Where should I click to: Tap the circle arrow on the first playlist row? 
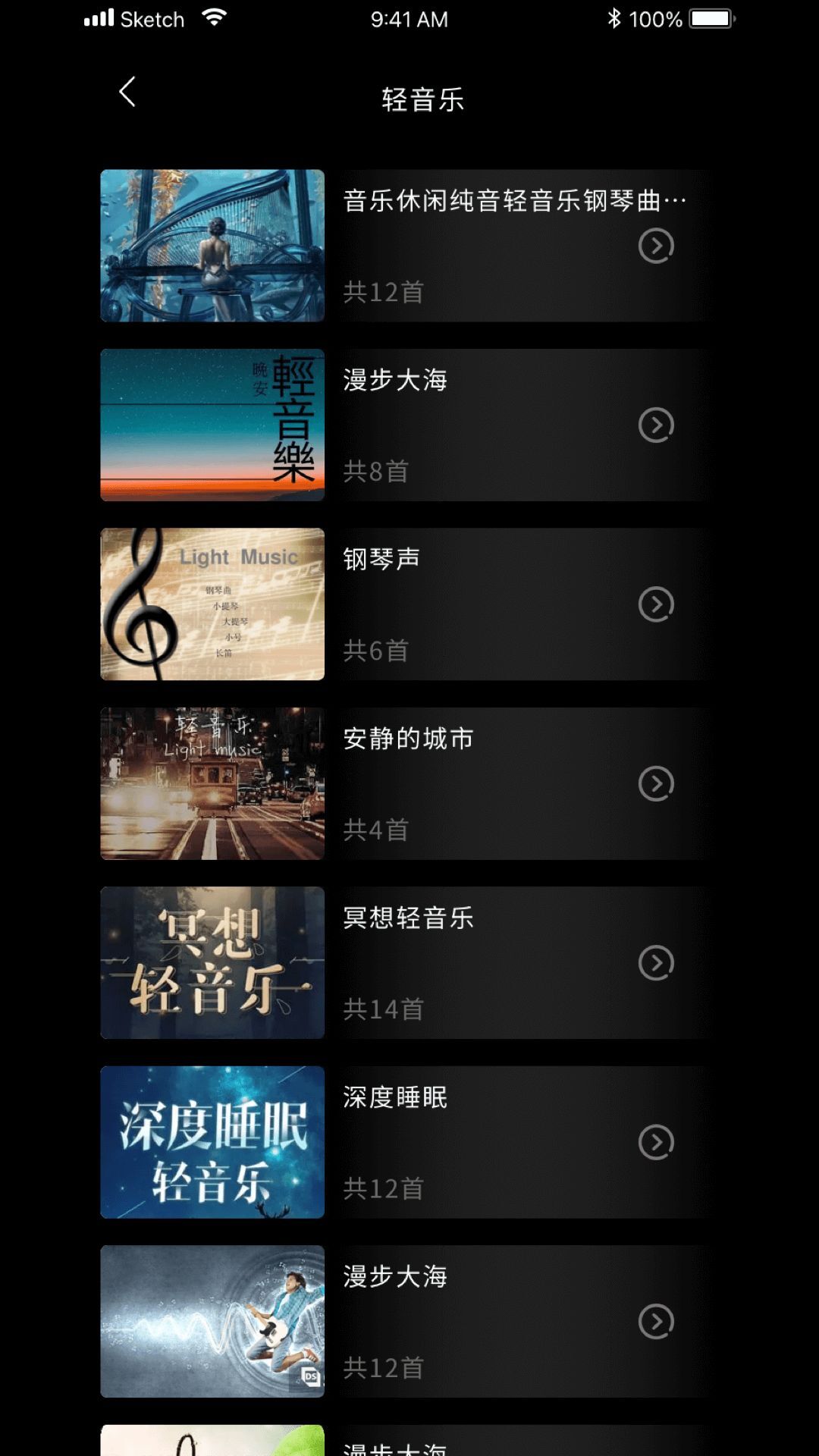click(x=658, y=246)
